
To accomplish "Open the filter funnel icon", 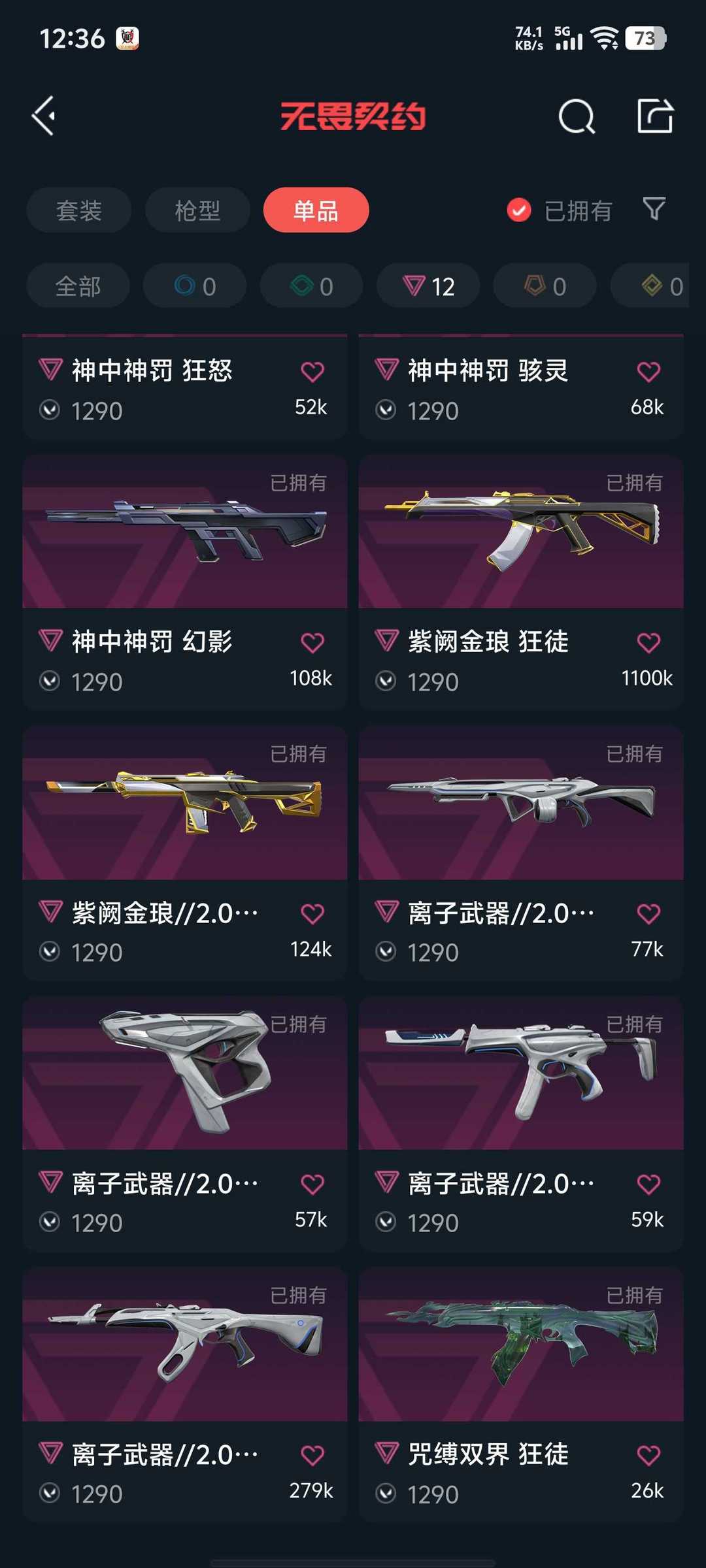I will click(654, 210).
